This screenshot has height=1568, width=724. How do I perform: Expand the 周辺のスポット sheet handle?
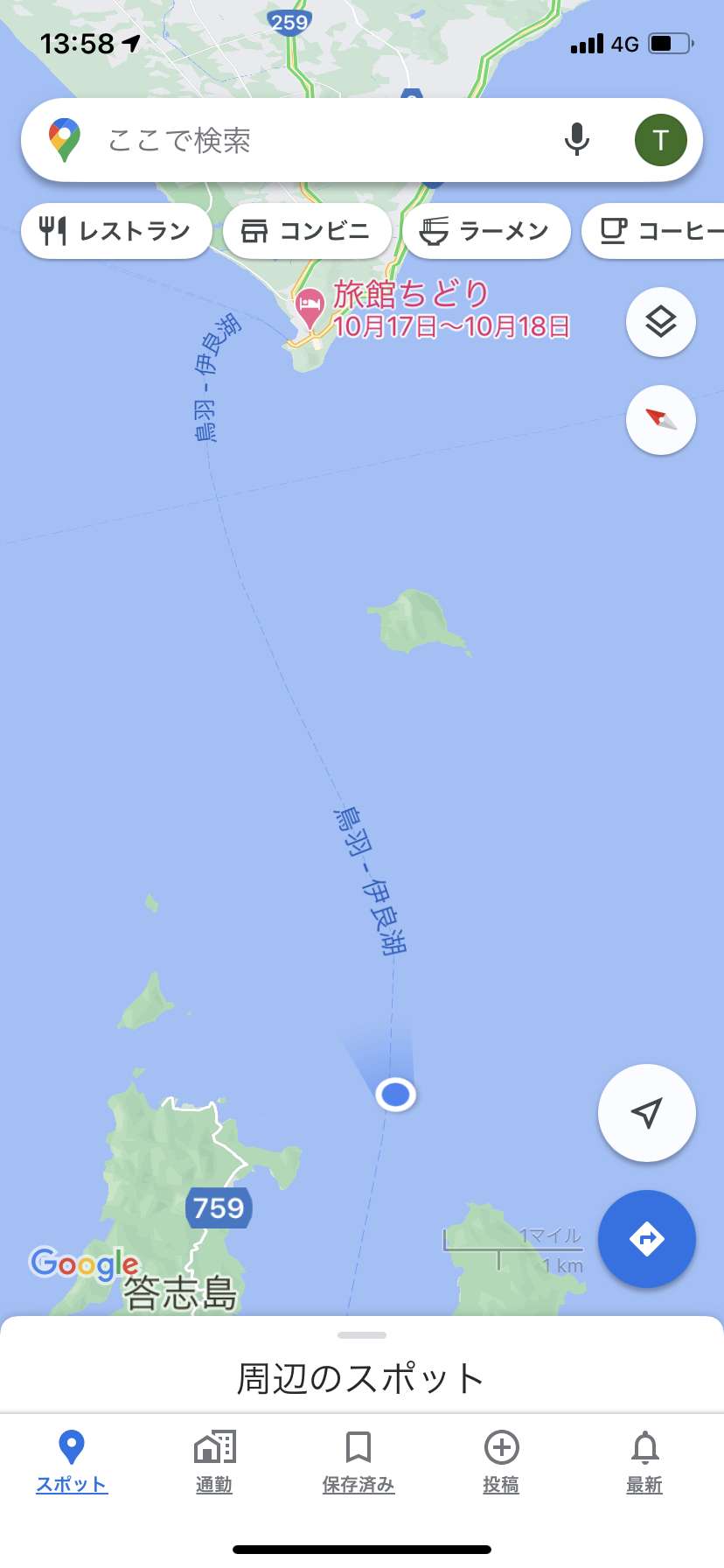point(362,1335)
